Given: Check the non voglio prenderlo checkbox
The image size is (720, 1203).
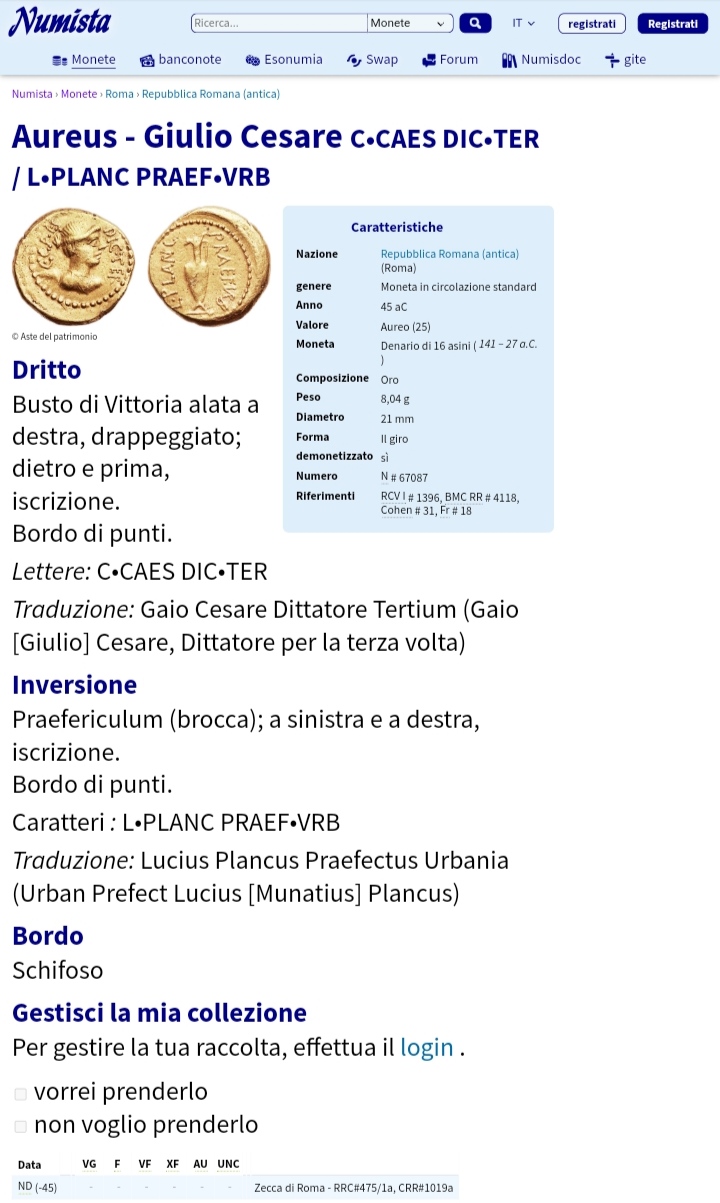Looking at the screenshot, I should (x=20, y=1127).
